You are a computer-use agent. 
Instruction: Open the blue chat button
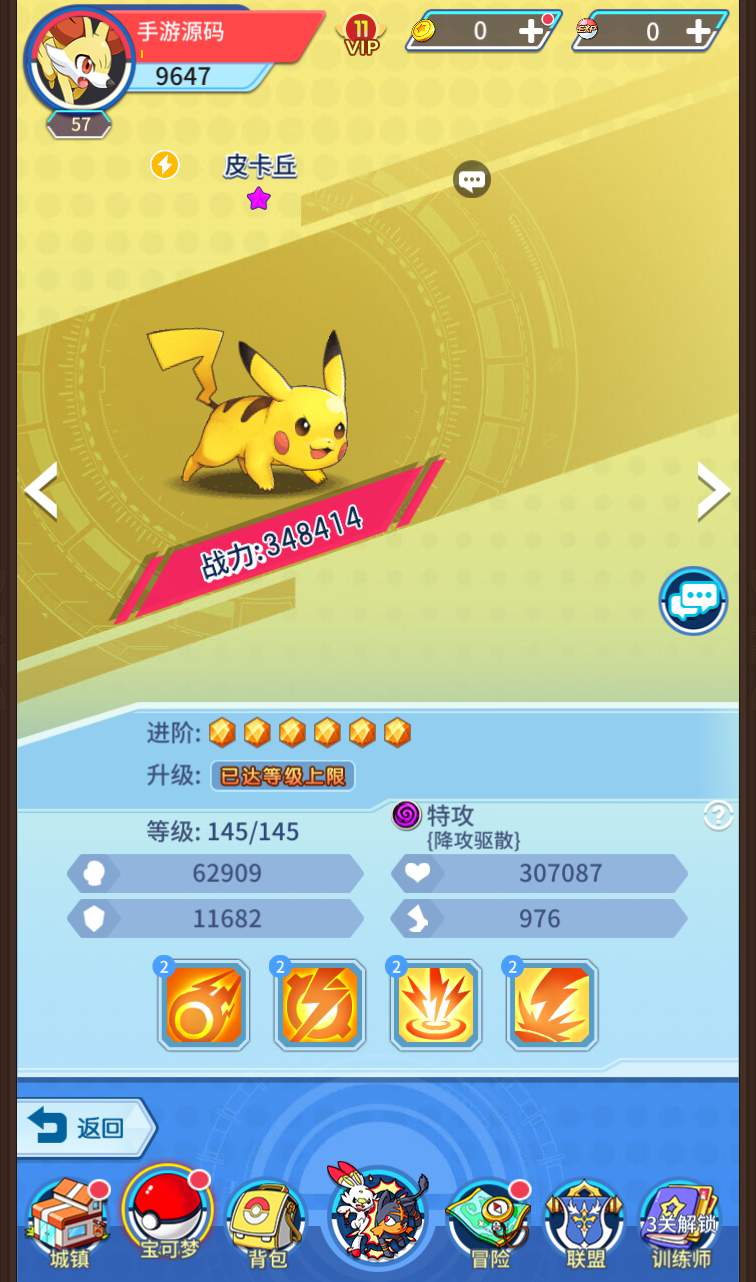[x=693, y=601]
